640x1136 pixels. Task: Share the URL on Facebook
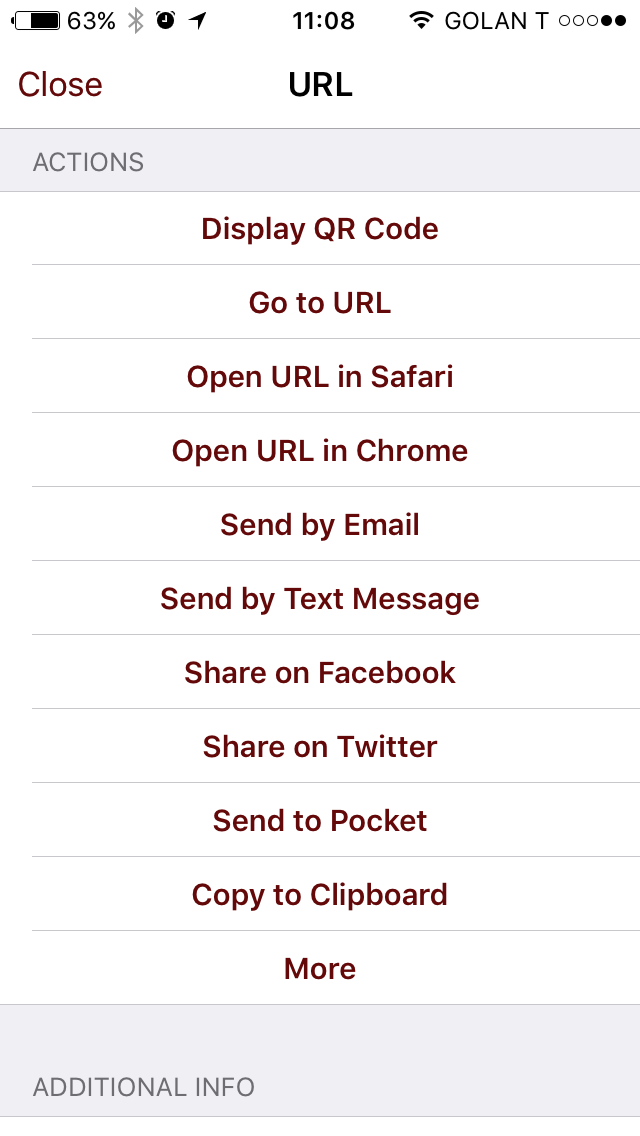(x=320, y=673)
